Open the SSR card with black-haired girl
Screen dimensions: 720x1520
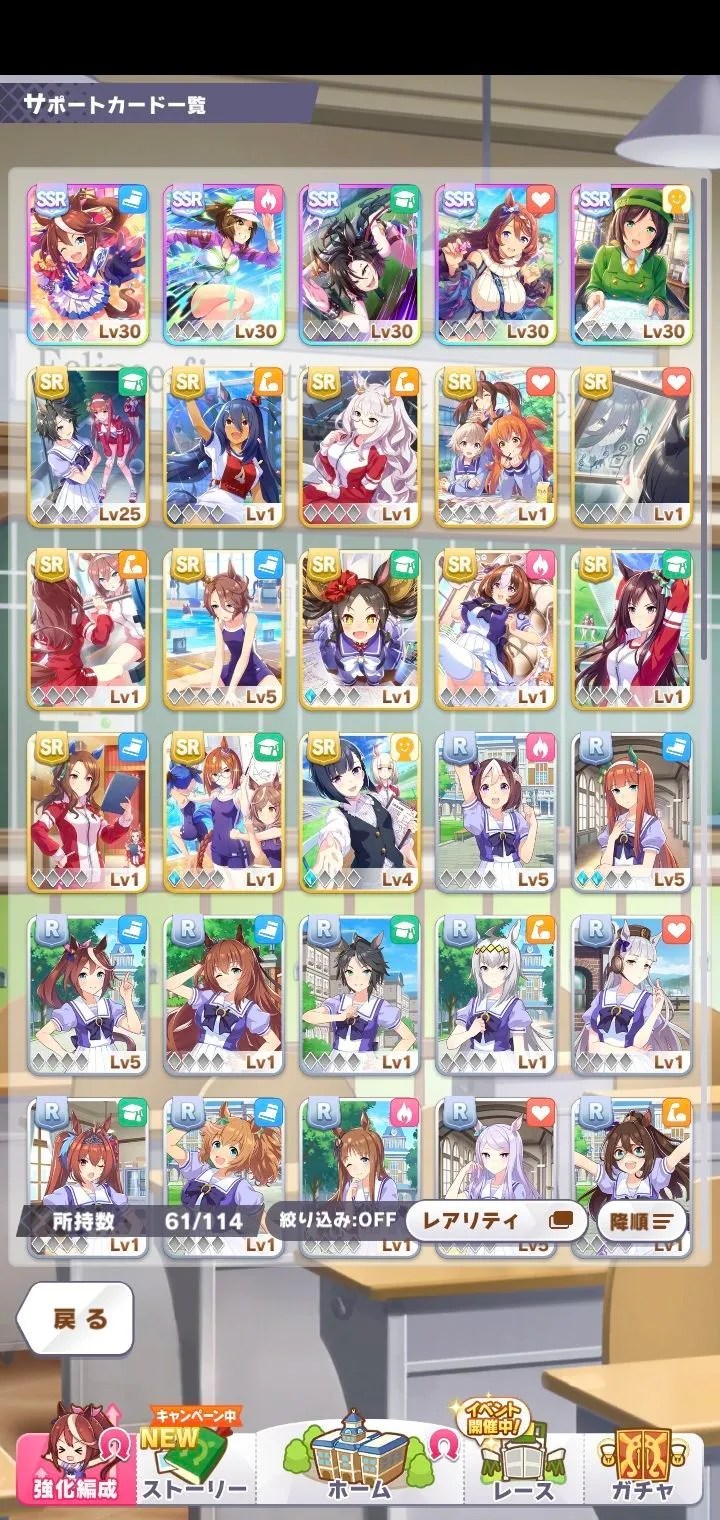360,264
